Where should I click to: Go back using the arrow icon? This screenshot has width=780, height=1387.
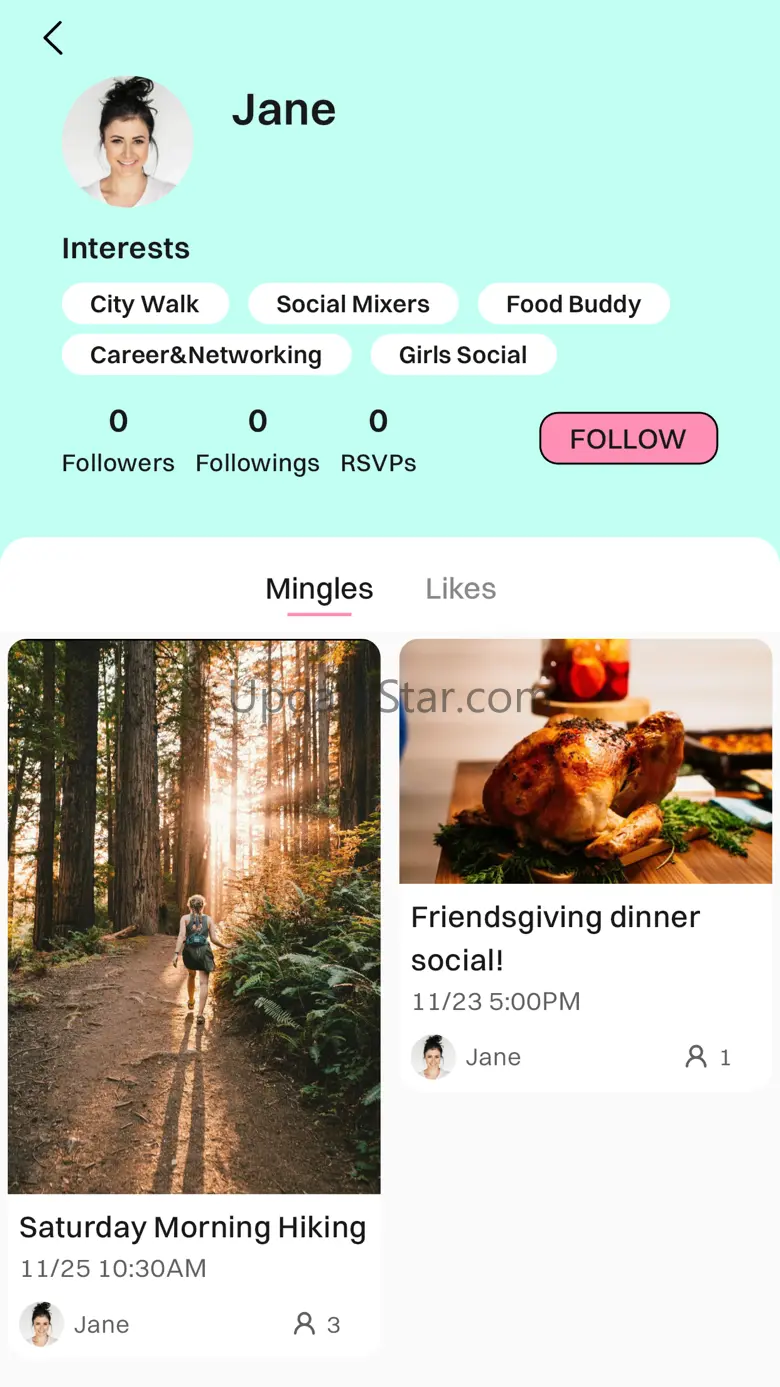coord(53,39)
